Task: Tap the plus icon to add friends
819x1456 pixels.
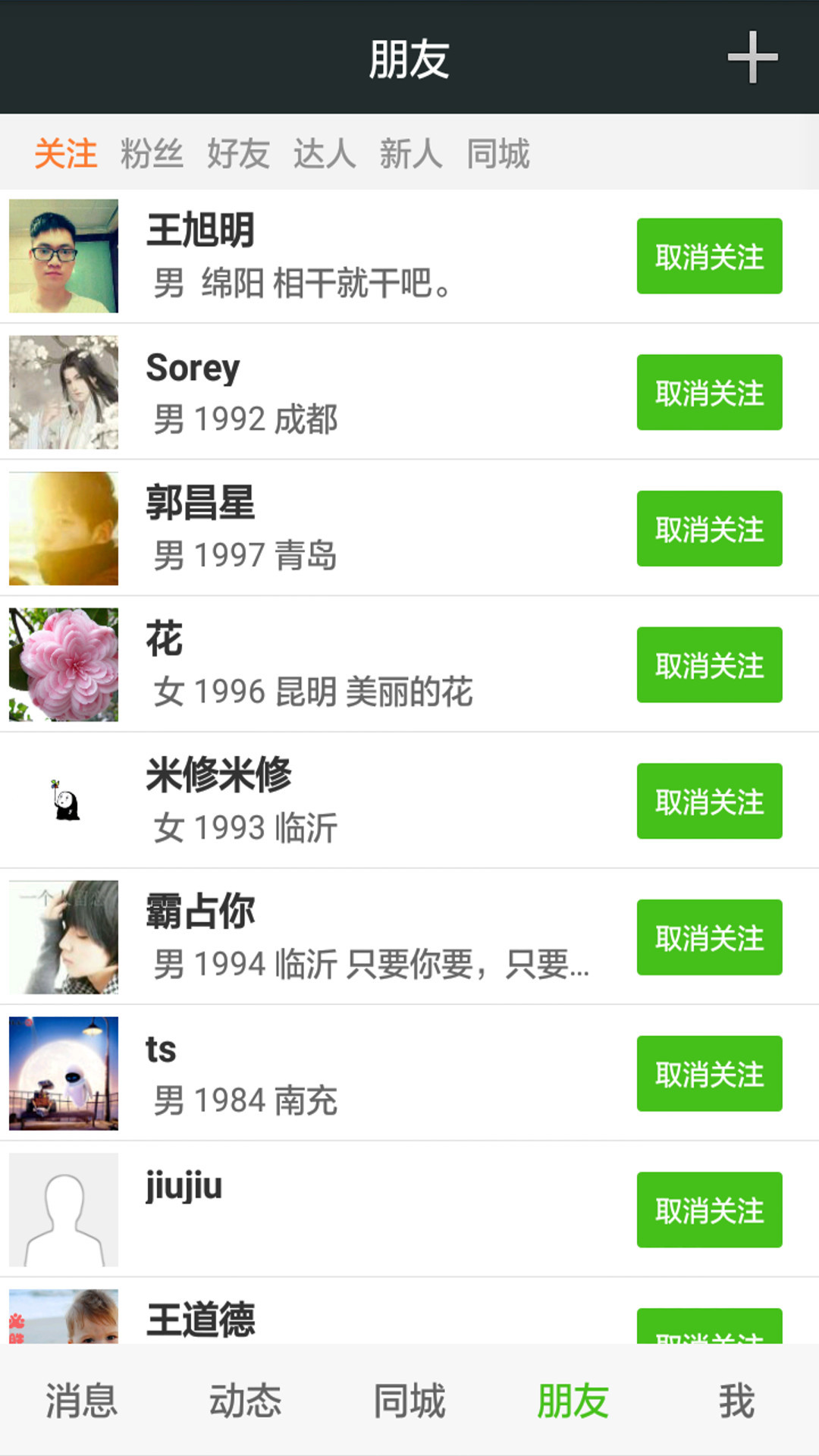Action: (x=752, y=57)
